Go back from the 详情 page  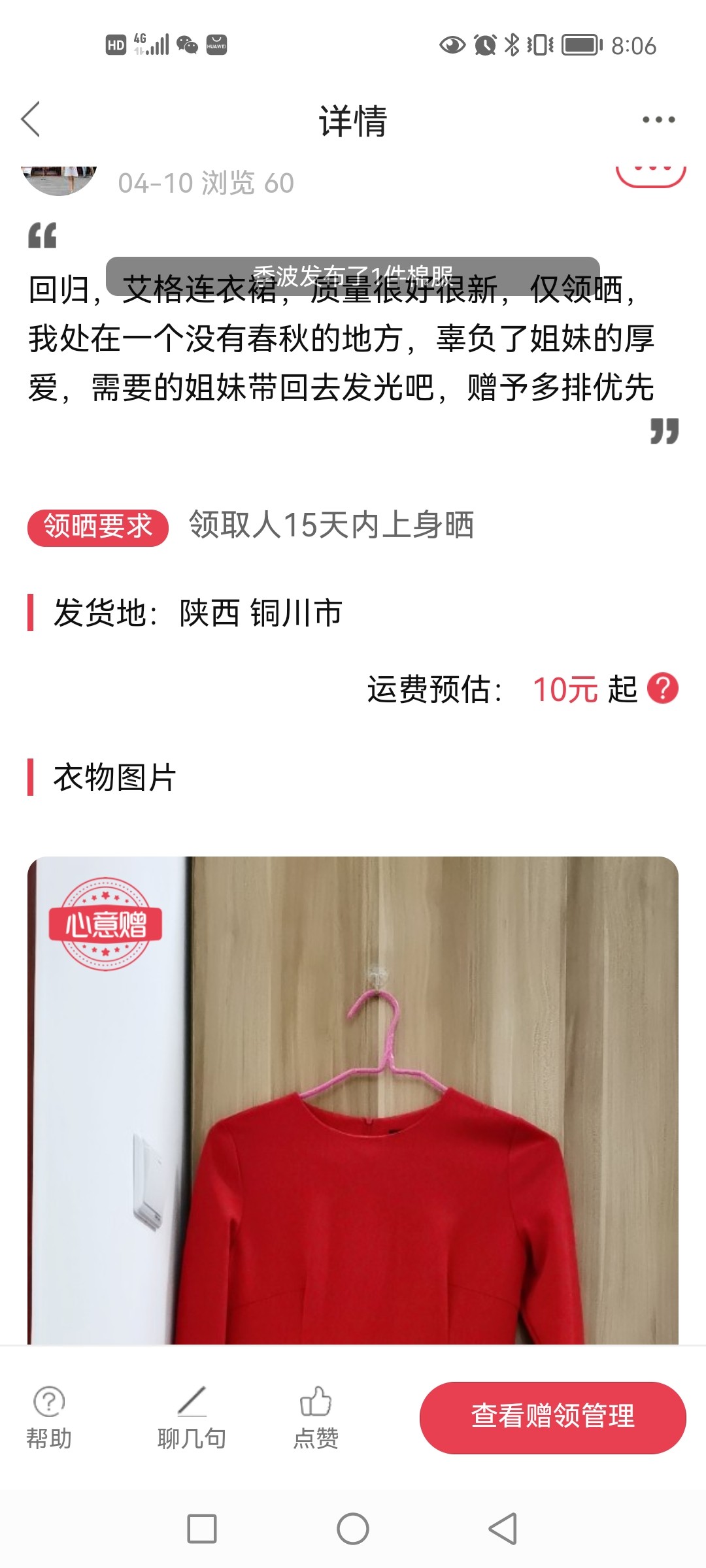click(x=31, y=120)
